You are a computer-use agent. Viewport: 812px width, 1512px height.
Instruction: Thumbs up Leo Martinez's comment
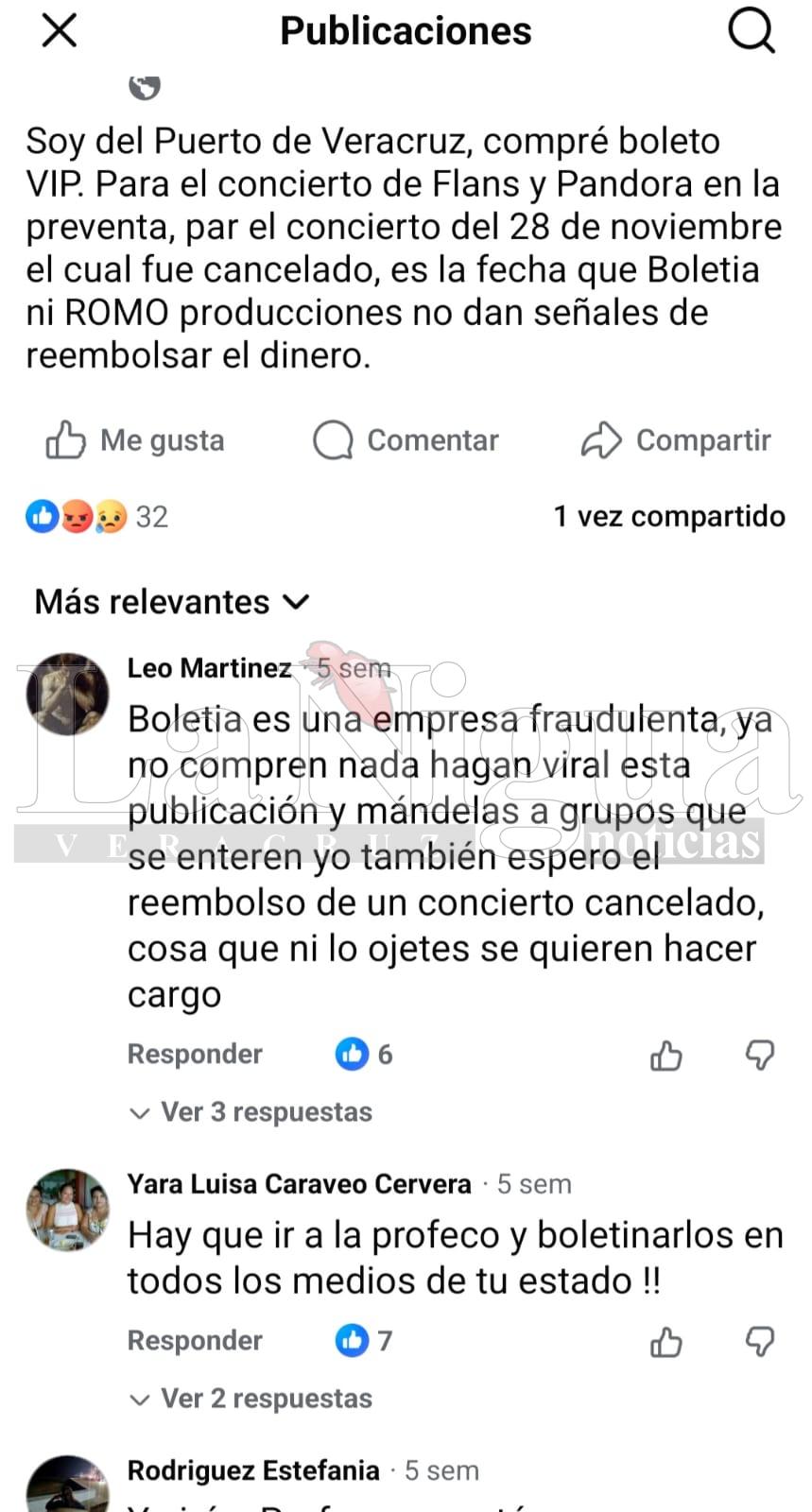click(666, 1055)
